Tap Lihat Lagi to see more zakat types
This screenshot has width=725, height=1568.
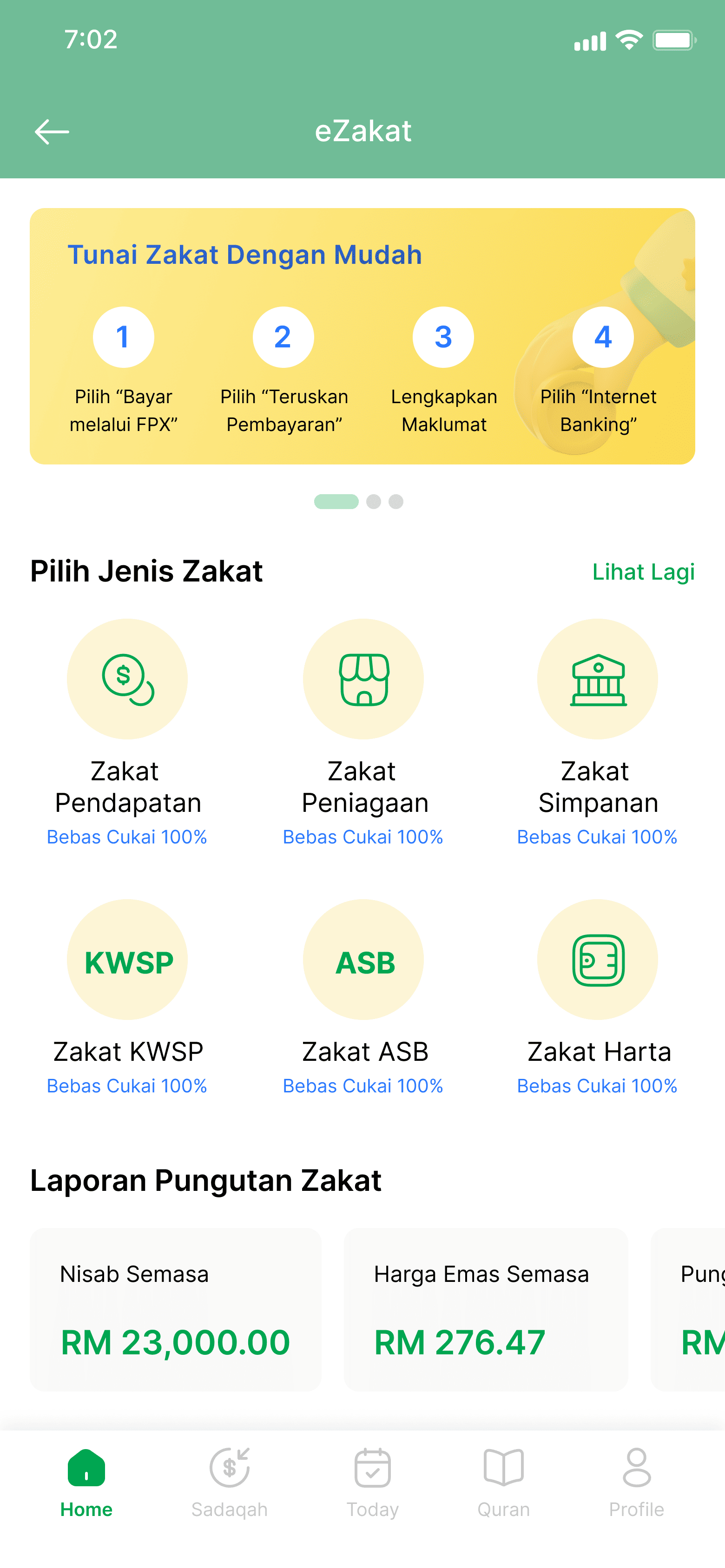643,572
